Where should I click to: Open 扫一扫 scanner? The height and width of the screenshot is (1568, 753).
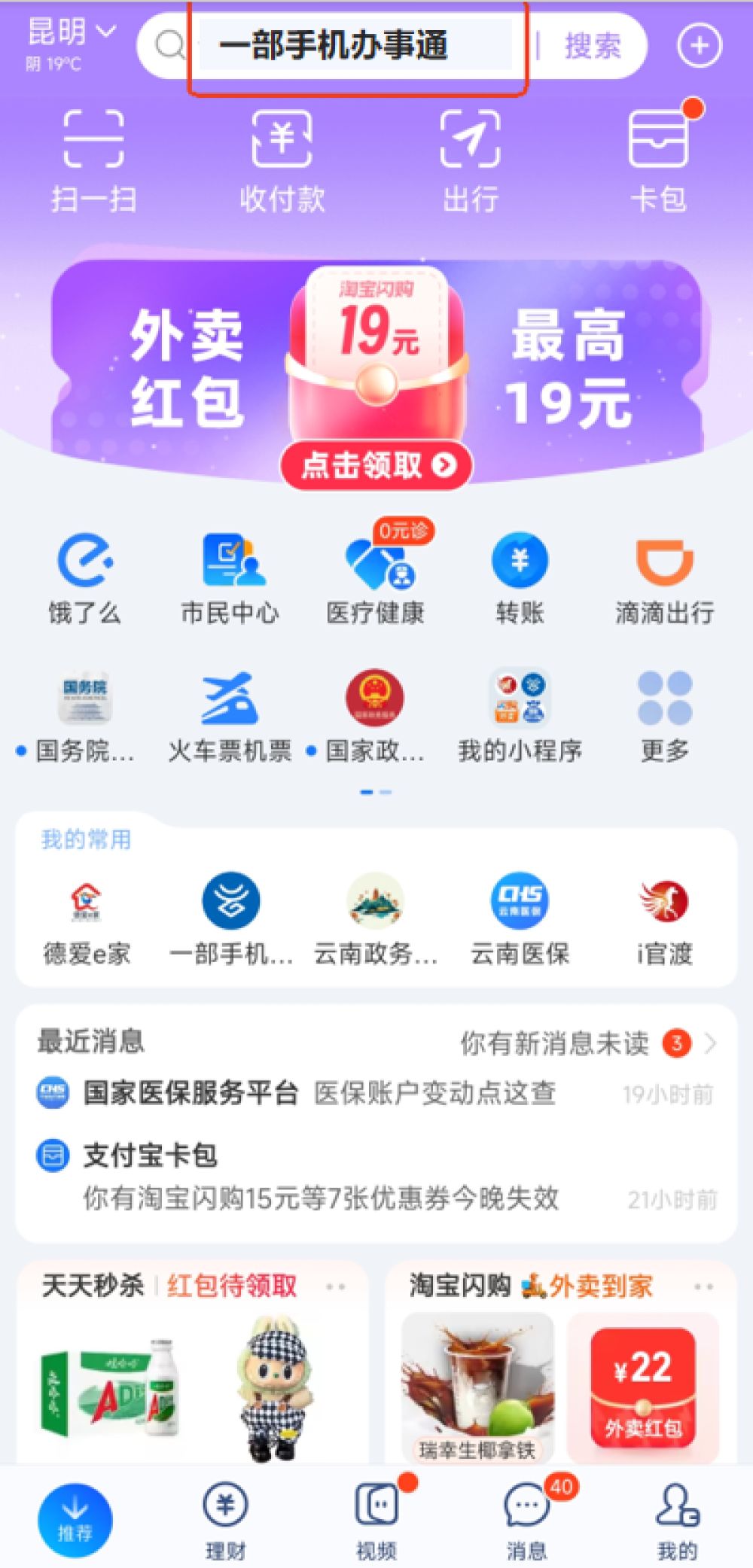coord(93,160)
